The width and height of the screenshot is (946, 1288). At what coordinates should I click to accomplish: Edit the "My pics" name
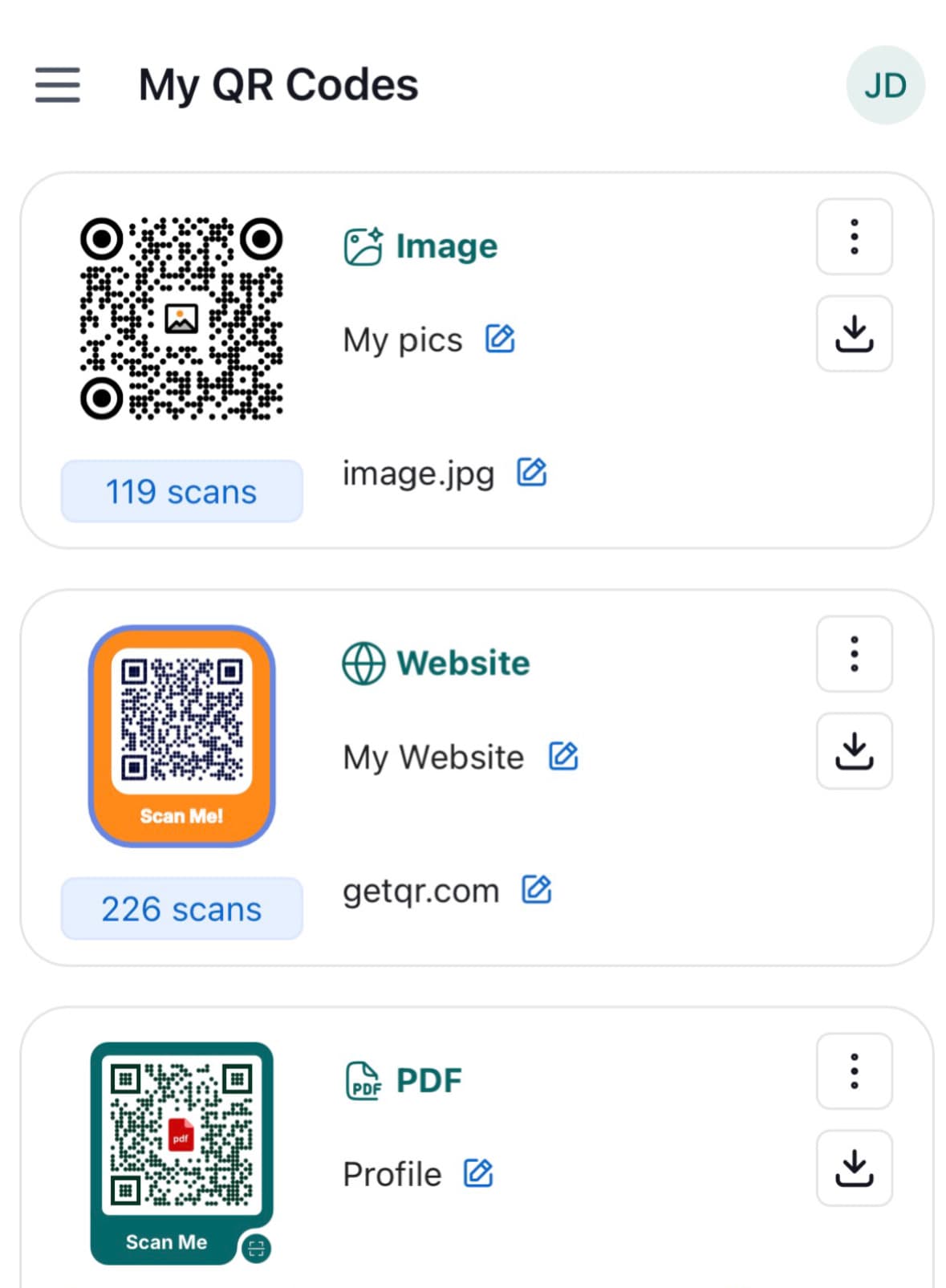(501, 339)
